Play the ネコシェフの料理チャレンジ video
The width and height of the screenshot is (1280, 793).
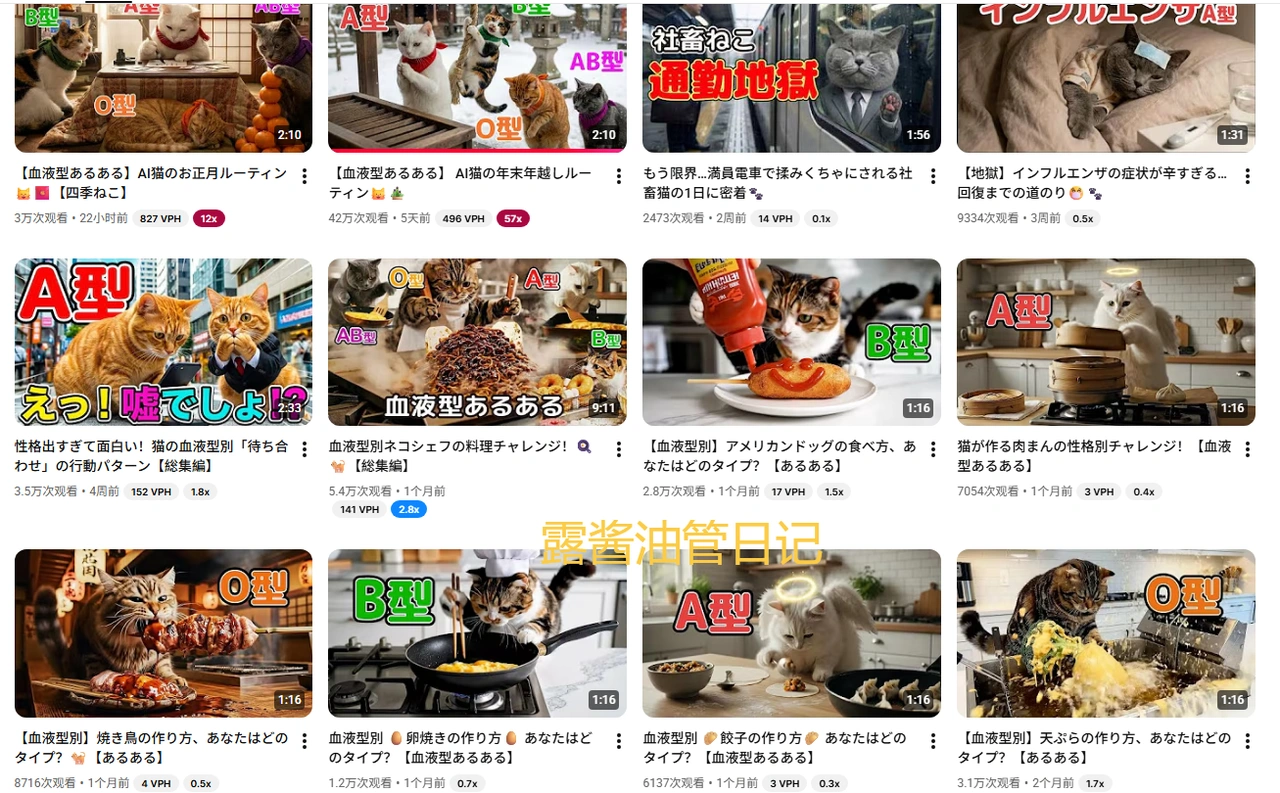point(477,342)
